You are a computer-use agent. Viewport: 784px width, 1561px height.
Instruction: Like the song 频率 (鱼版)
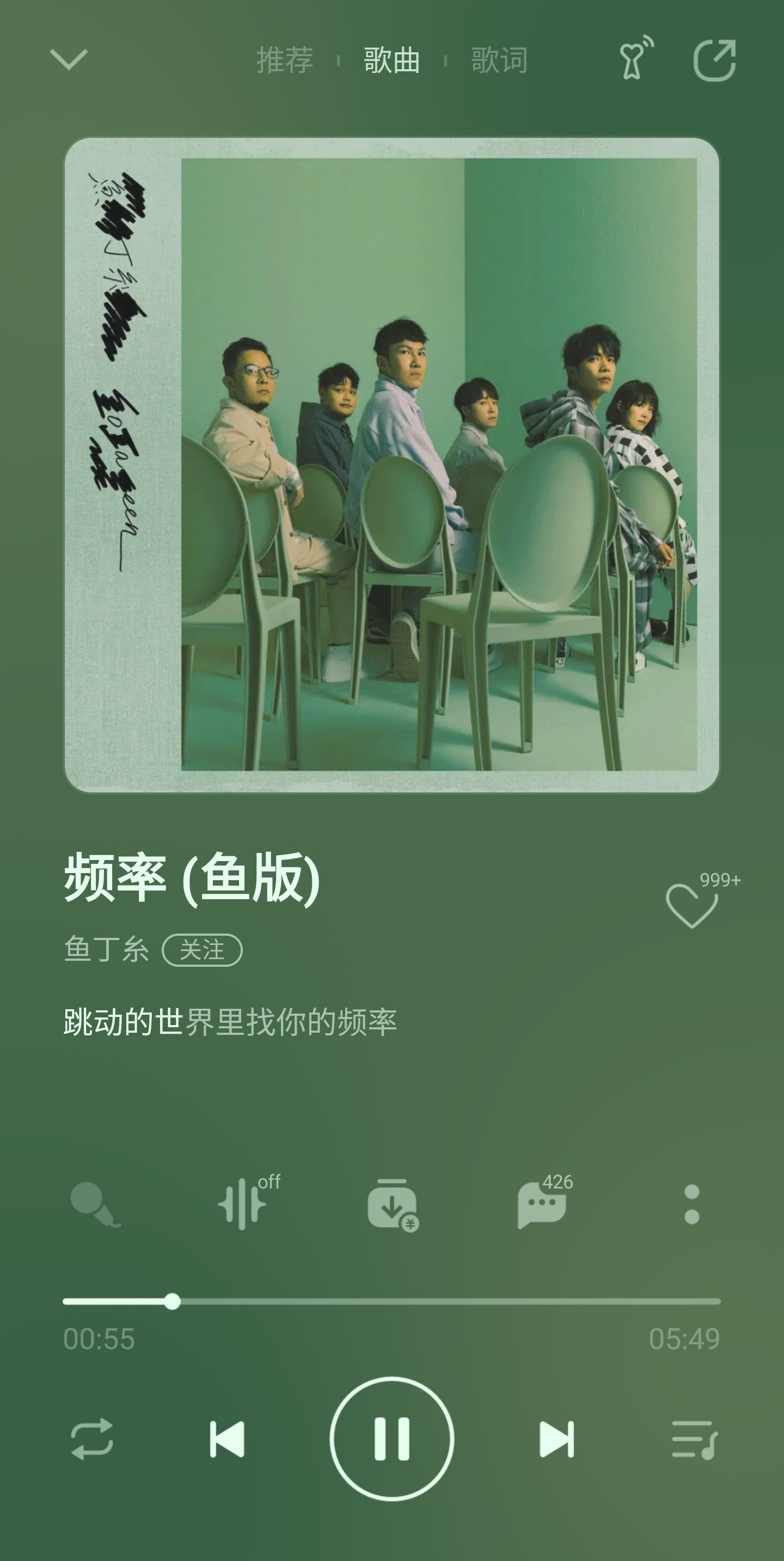point(691,905)
